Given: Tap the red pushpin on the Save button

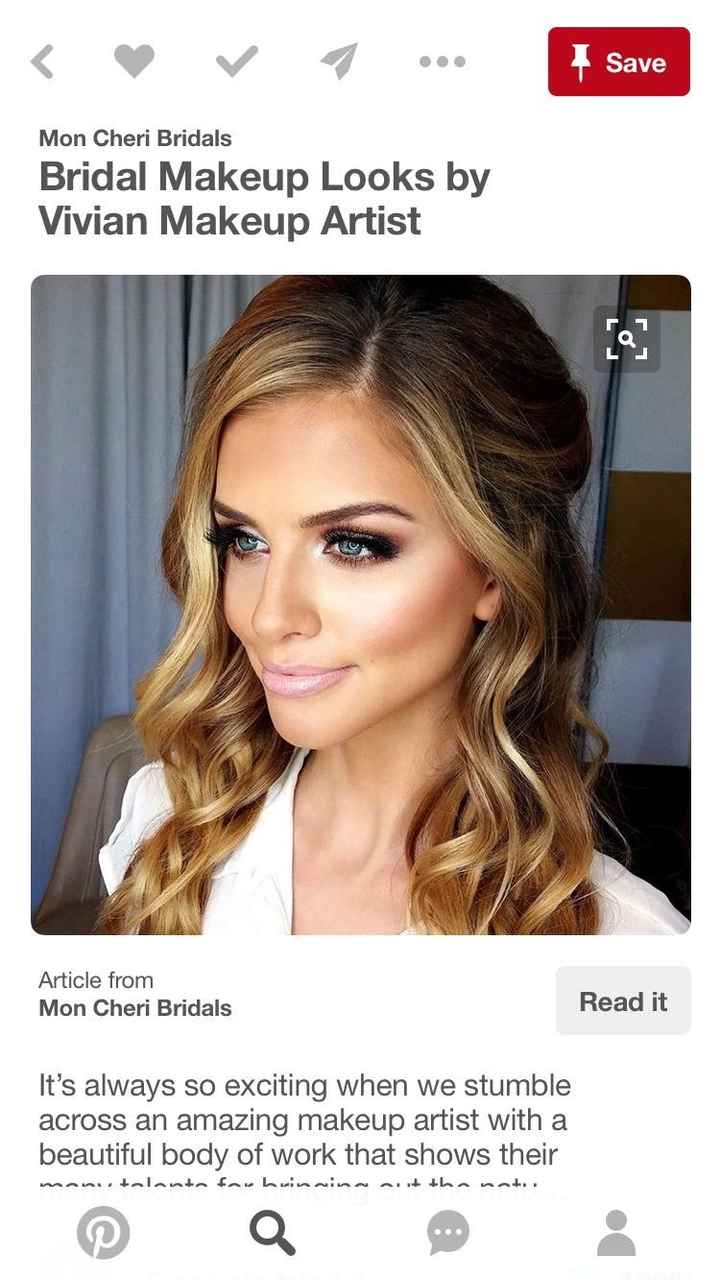Looking at the screenshot, I should point(579,61).
